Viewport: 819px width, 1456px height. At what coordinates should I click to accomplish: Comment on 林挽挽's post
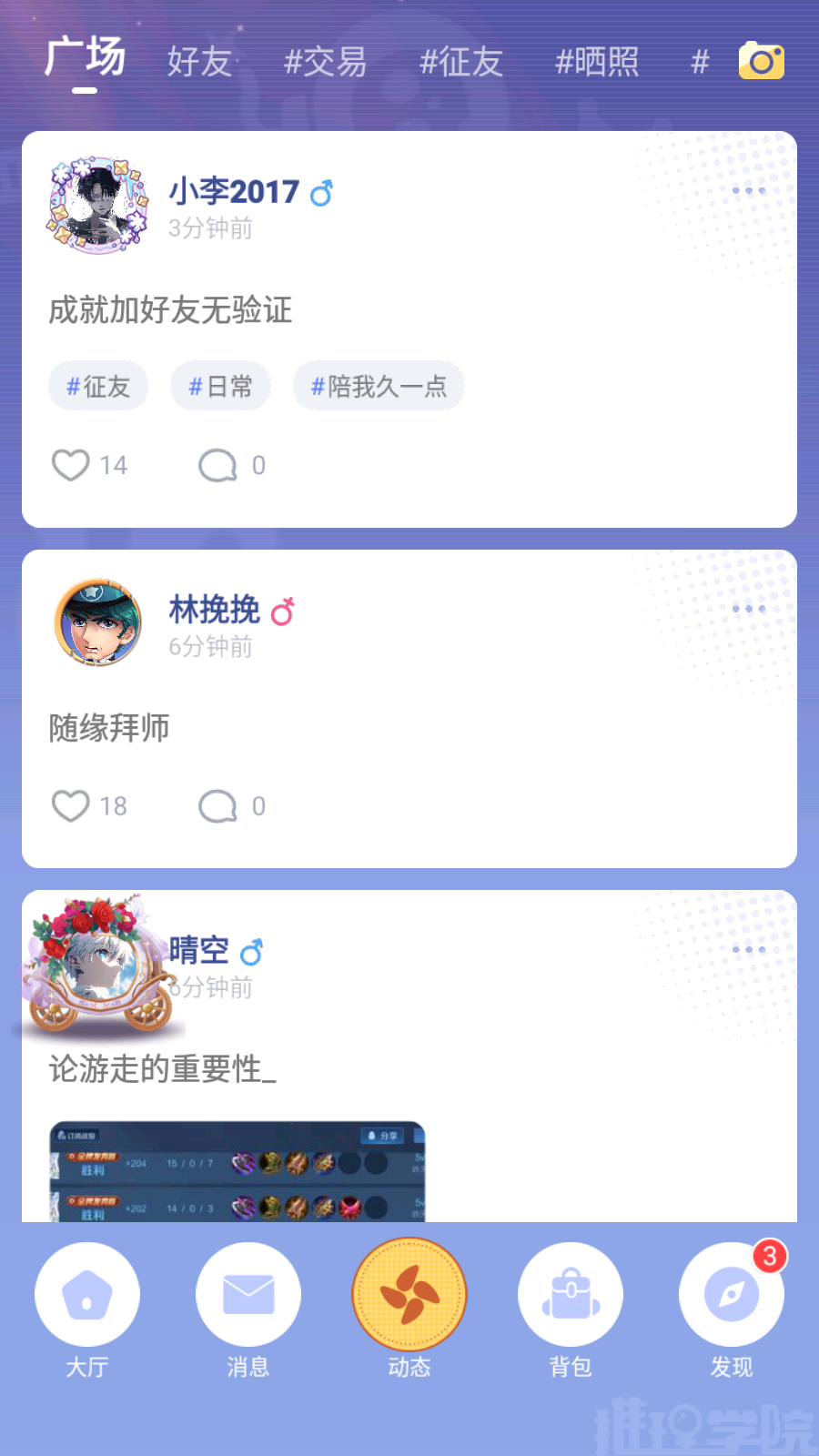pyautogui.click(x=218, y=805)
